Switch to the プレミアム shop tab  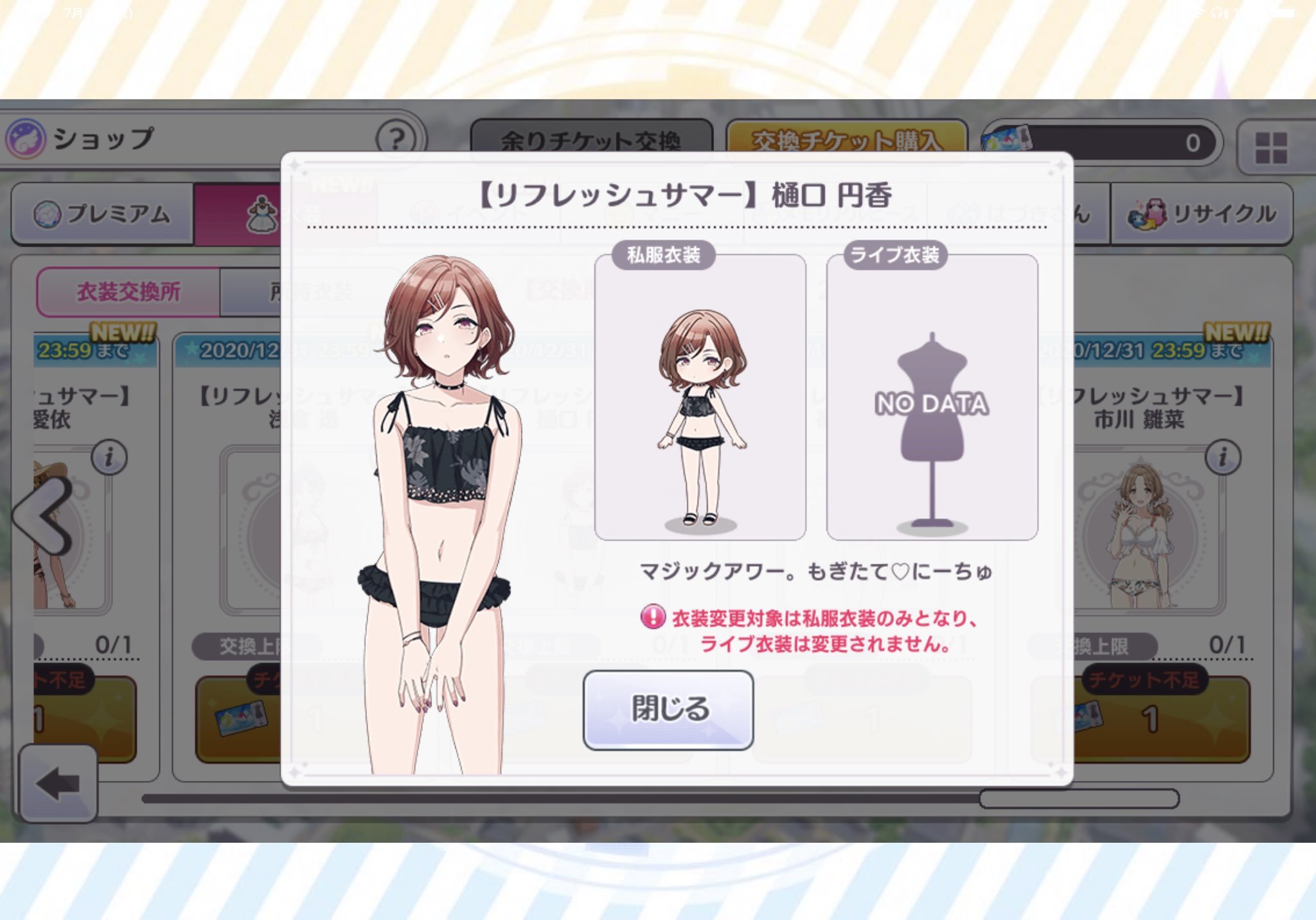coord(103,214)
